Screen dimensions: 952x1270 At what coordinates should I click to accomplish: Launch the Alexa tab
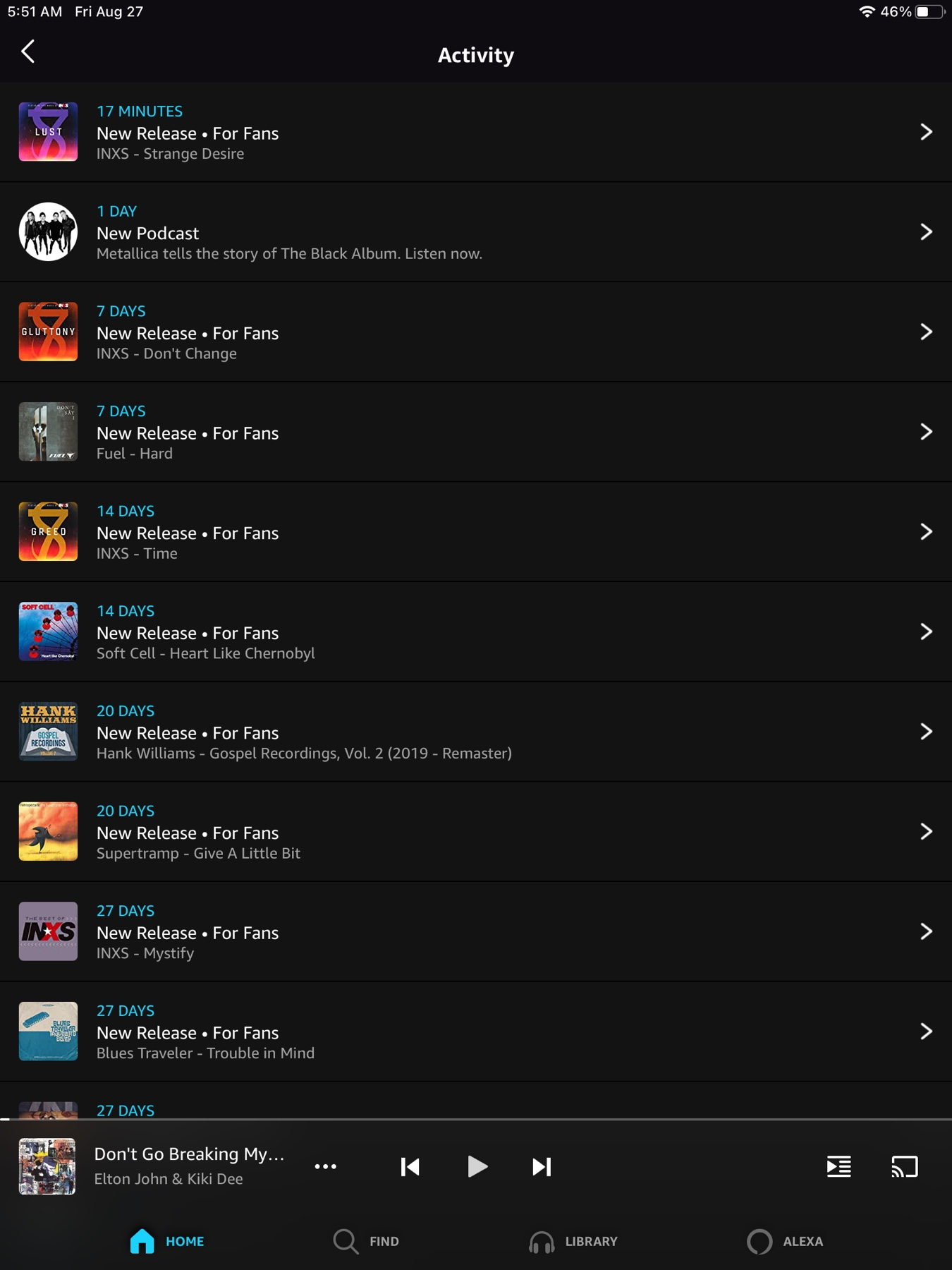pyautogui.click(x=785, y=1241)
